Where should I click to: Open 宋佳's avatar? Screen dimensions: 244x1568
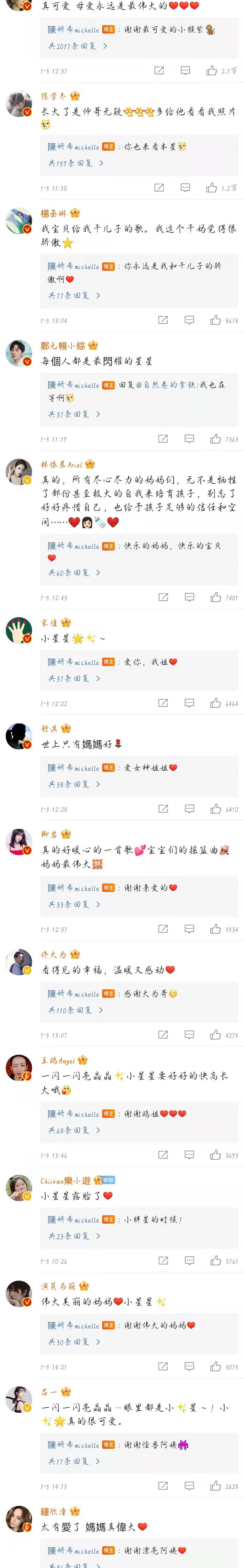pos(18,631)
